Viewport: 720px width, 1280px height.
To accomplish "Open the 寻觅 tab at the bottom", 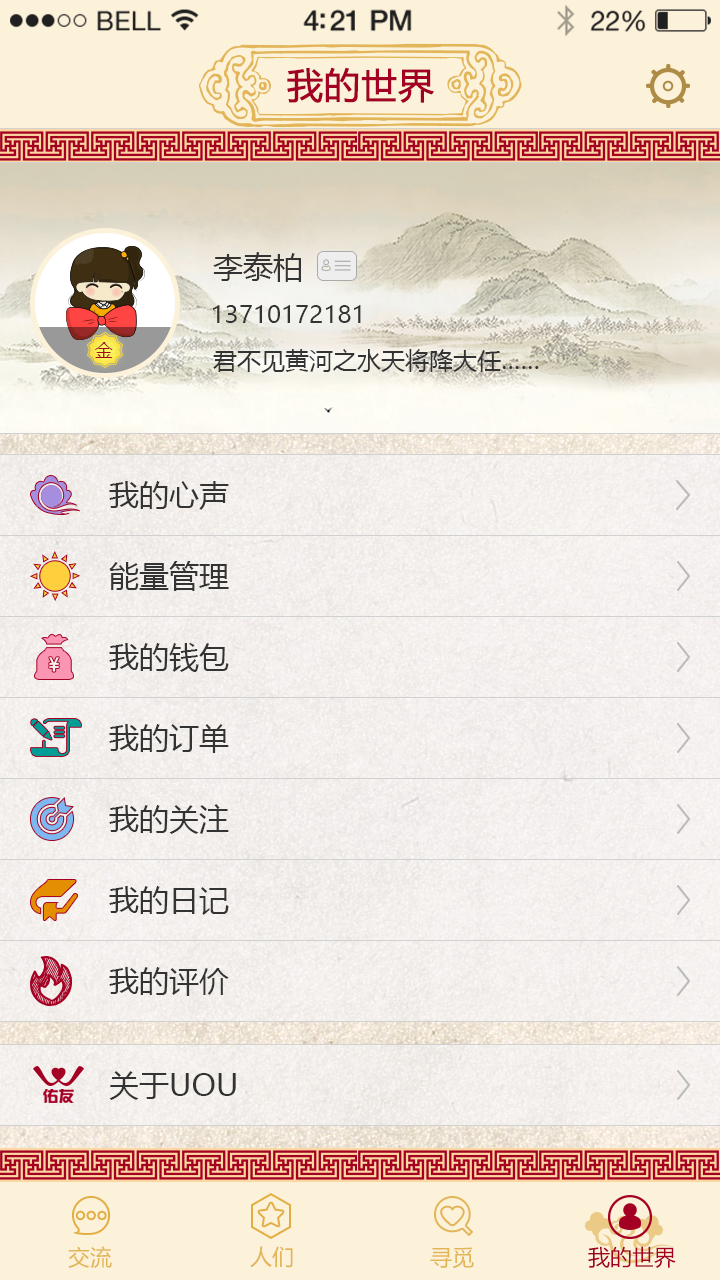I will pos(452,1228).
